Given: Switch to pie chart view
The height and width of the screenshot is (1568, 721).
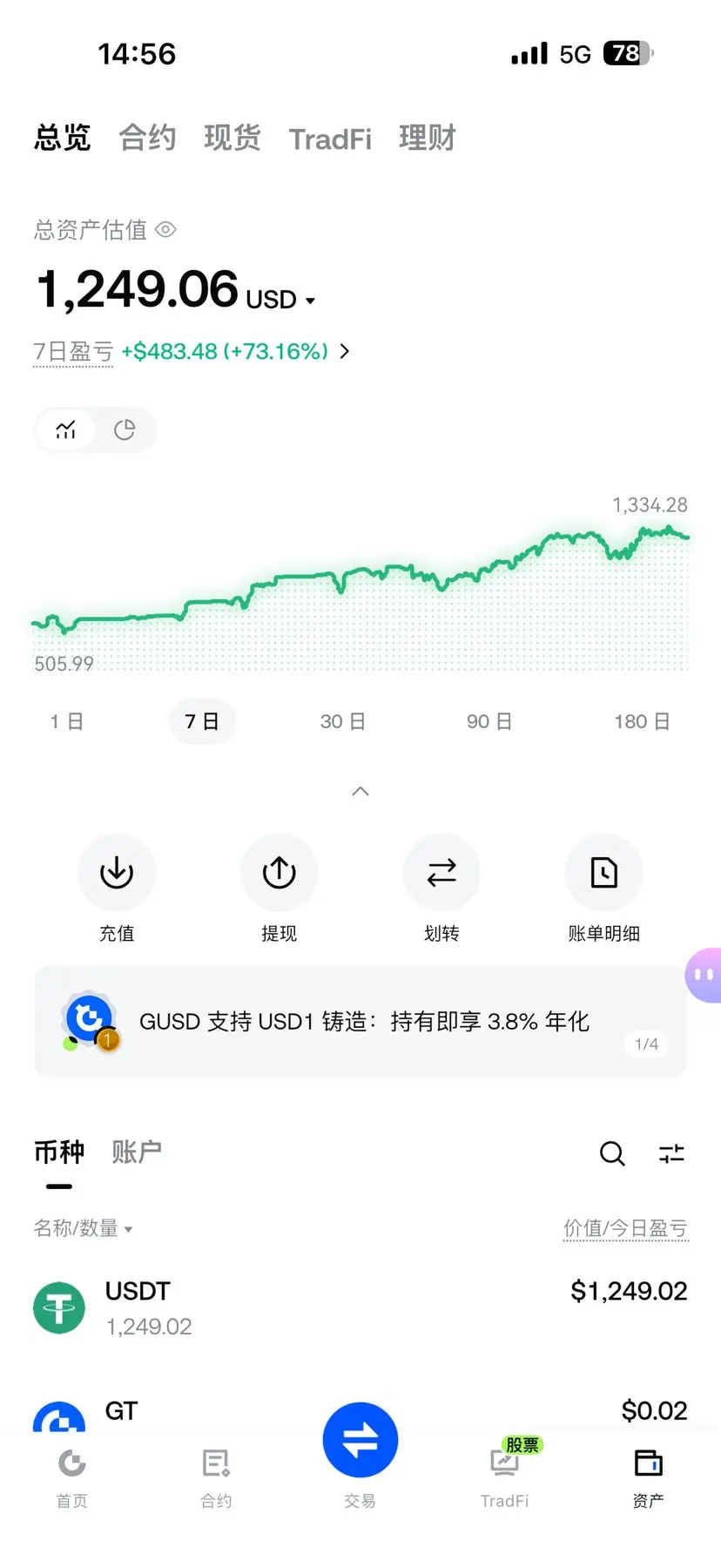Looking at the screenshot, I should (x=125, y=429).
